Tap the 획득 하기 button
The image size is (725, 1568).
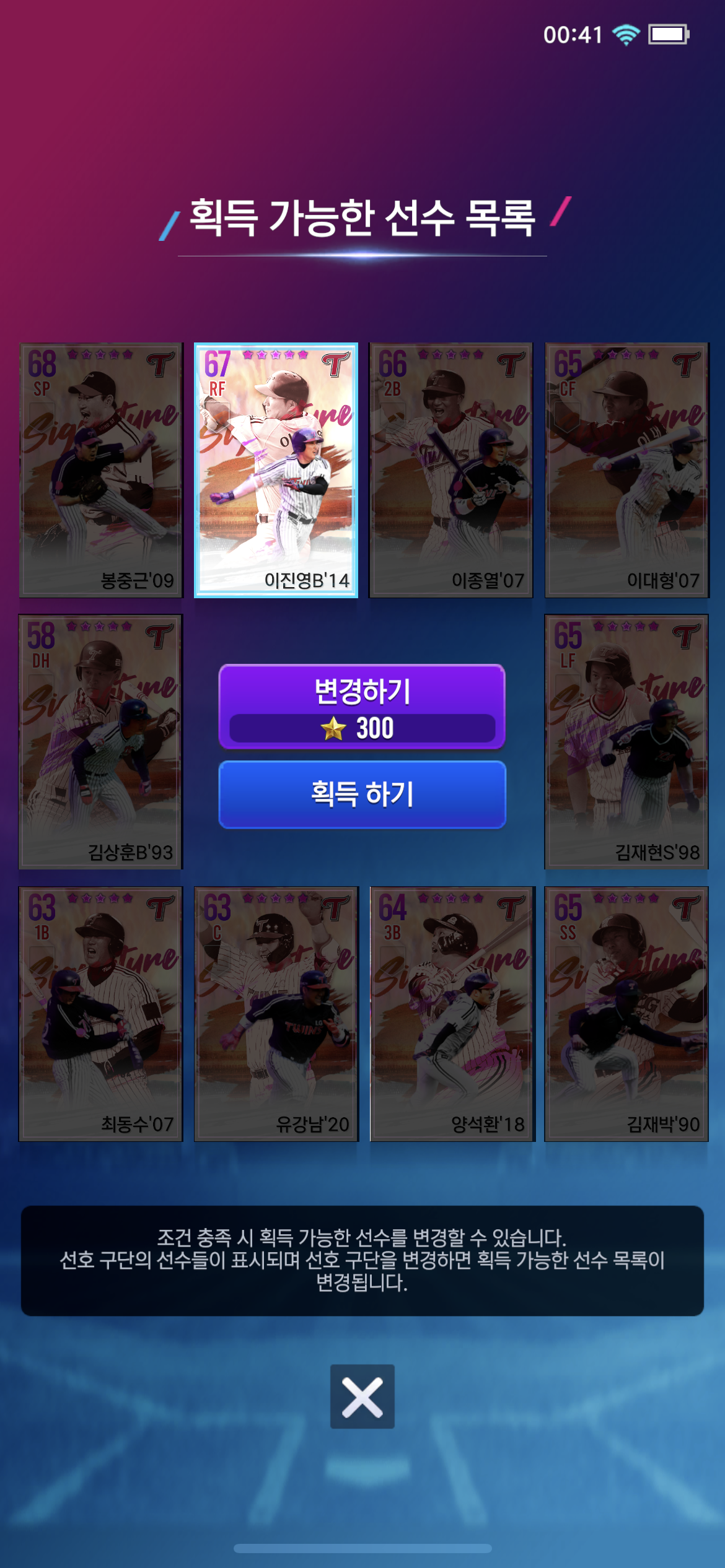coord(362,795)
